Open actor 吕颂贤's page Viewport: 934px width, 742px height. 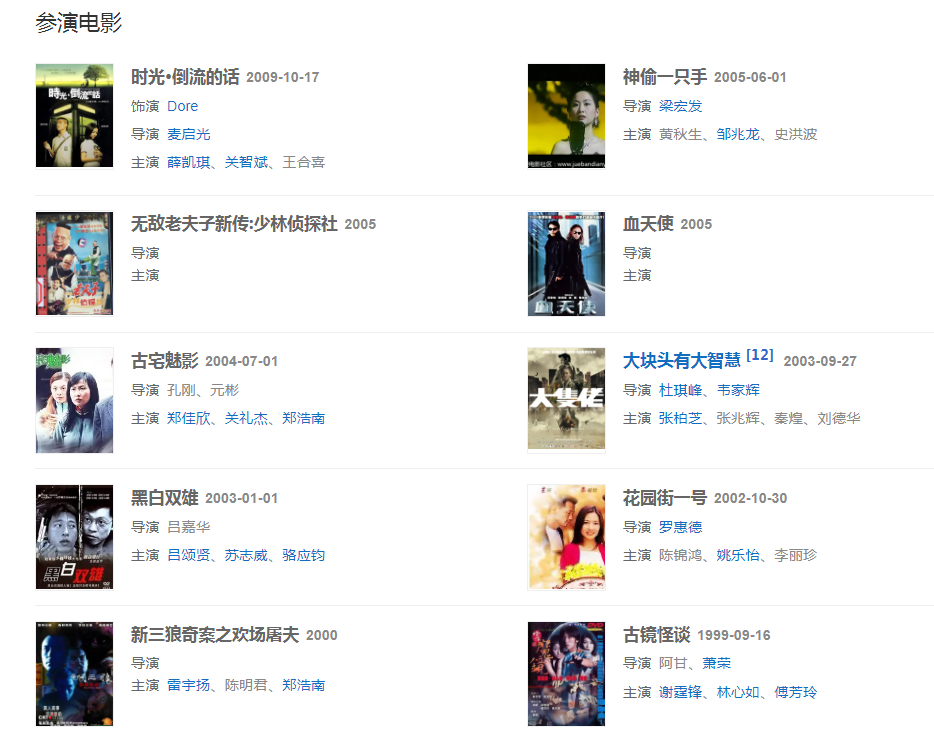188,555
